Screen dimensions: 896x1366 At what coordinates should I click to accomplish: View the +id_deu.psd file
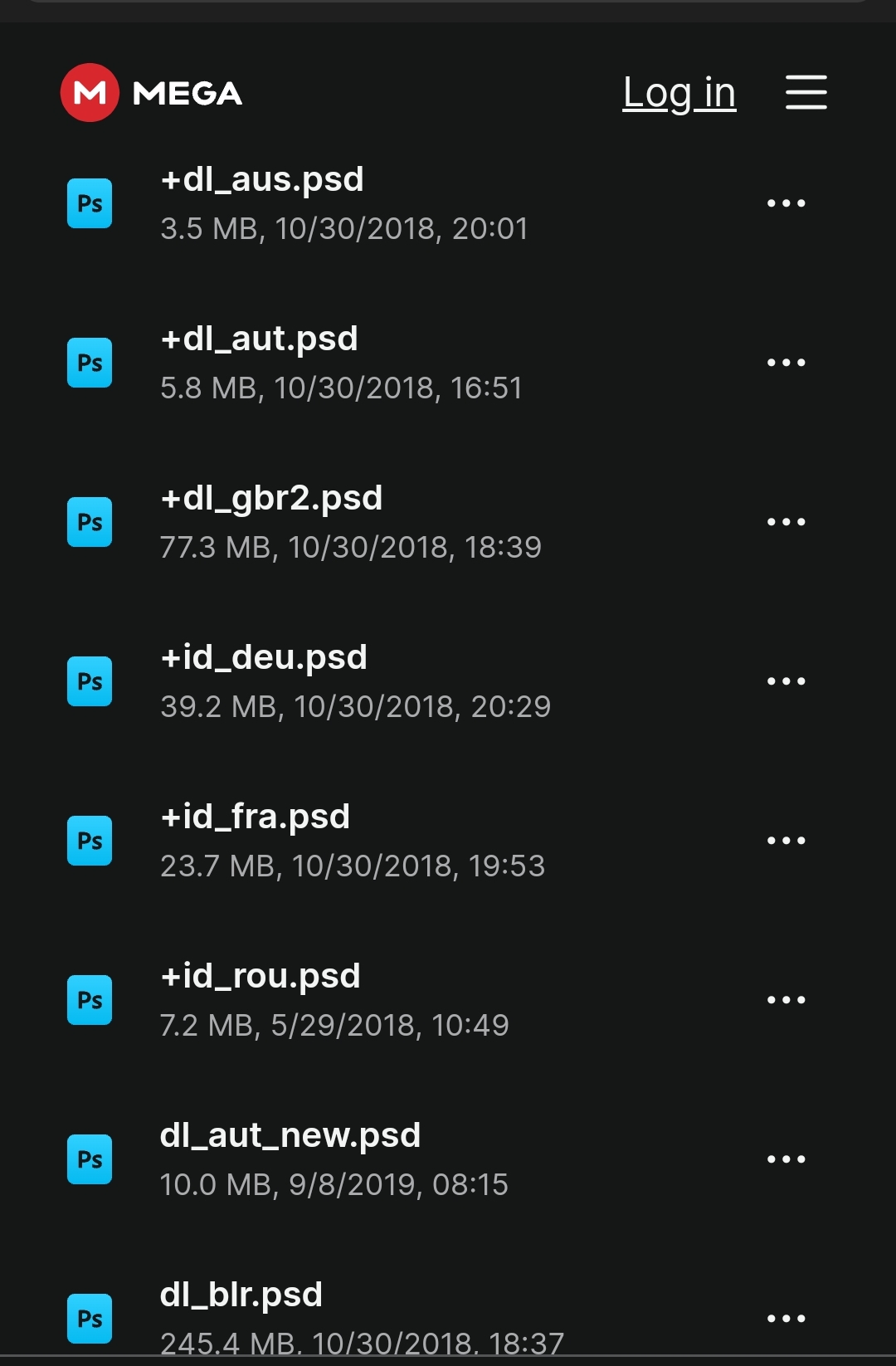pyautogui.click(x=264, y=658)
